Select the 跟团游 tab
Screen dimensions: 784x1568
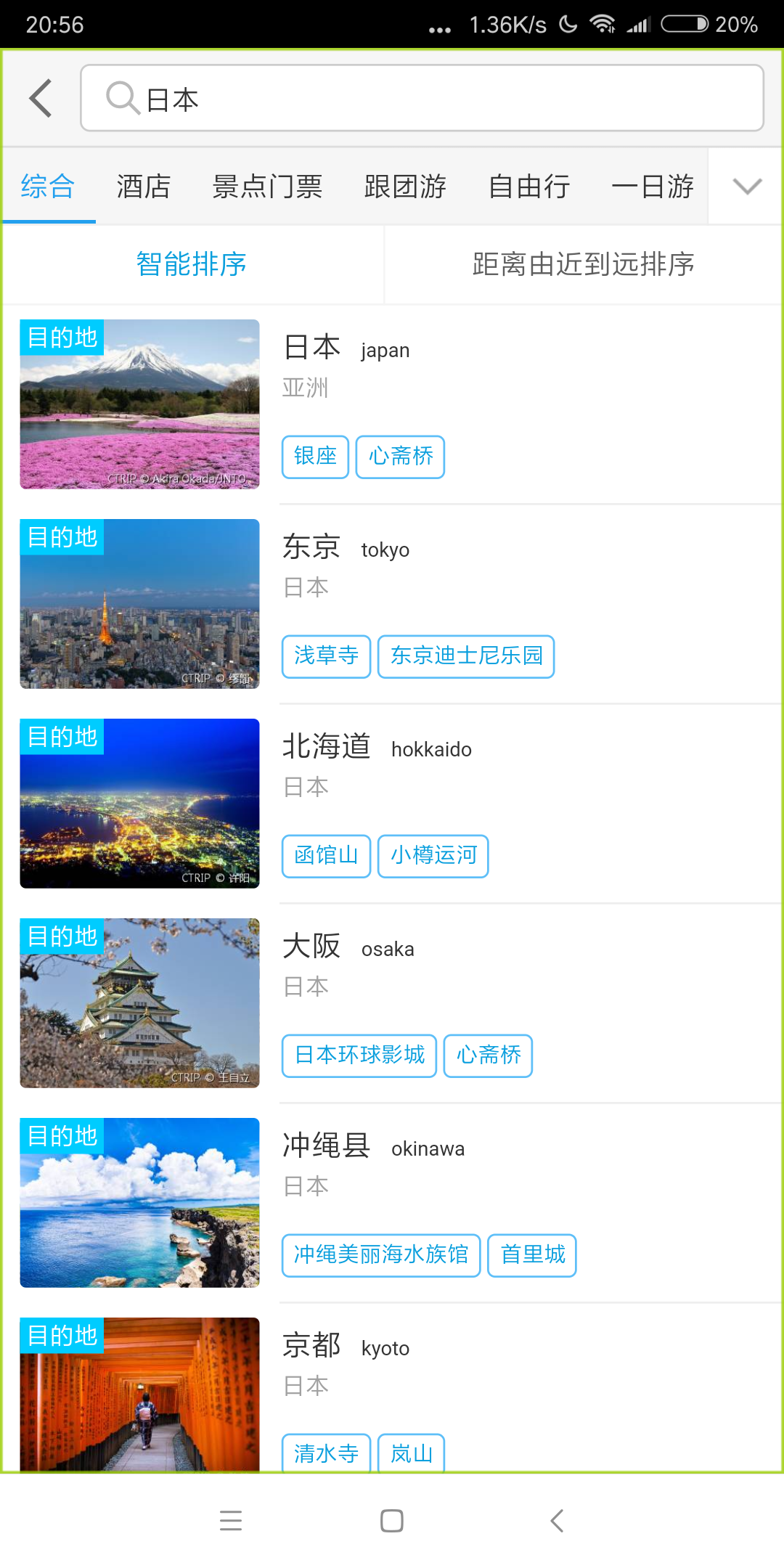(405, 187)
